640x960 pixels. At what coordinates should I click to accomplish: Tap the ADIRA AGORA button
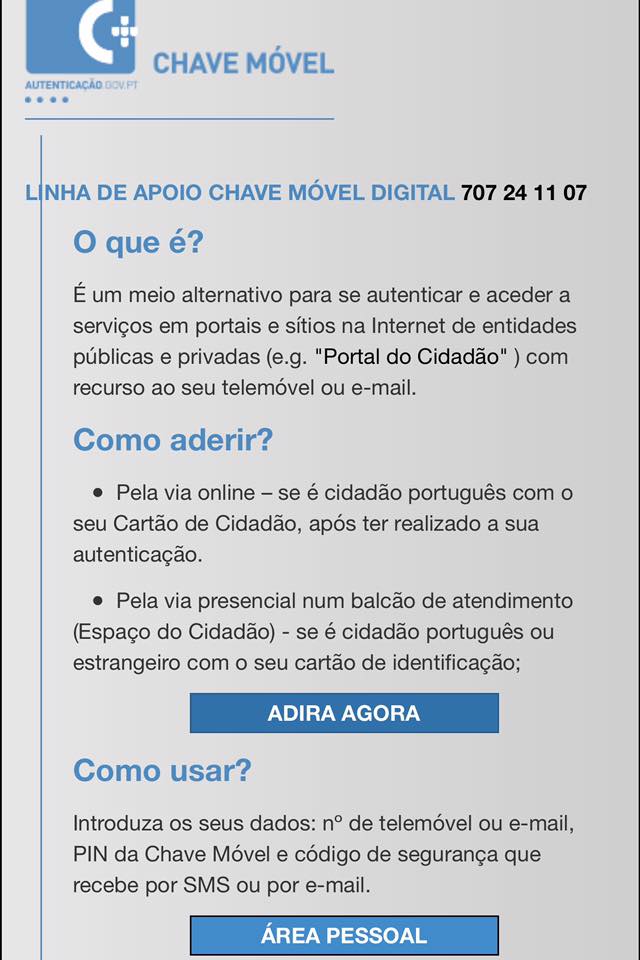pyautogui.click(x=344, y=713)
